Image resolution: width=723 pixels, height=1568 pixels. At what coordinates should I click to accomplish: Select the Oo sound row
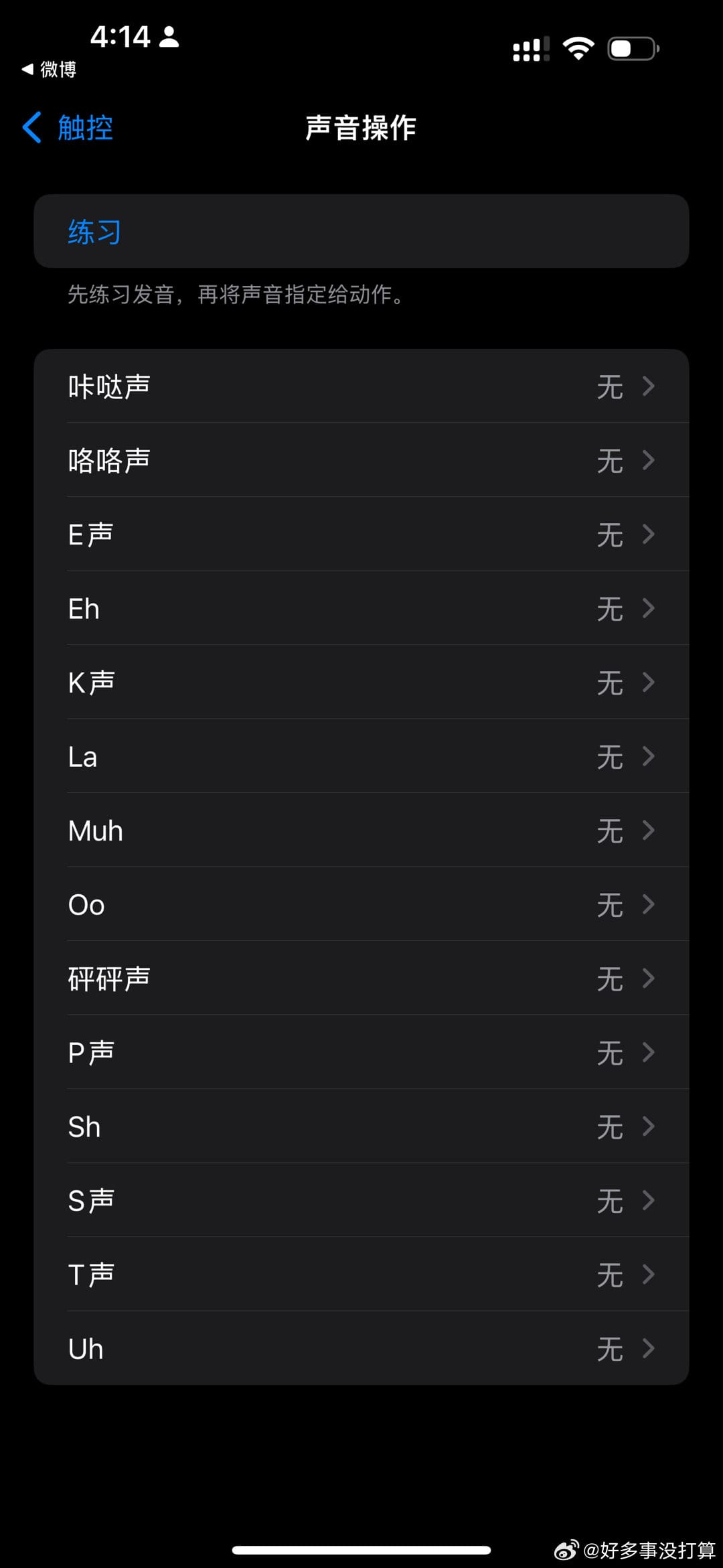361,904
